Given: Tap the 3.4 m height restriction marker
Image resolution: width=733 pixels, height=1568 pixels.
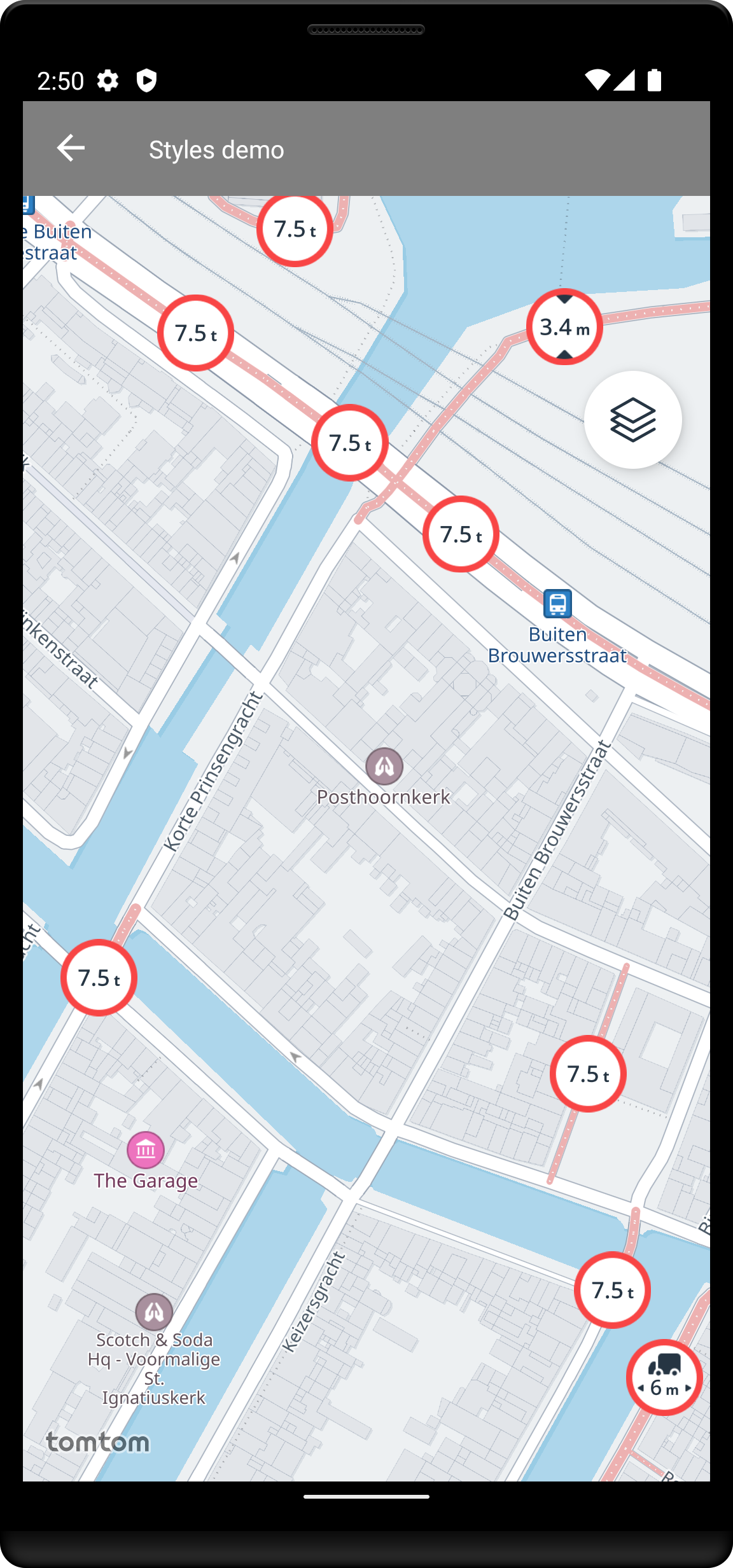Looking at the screenshot, I should 564,327.
